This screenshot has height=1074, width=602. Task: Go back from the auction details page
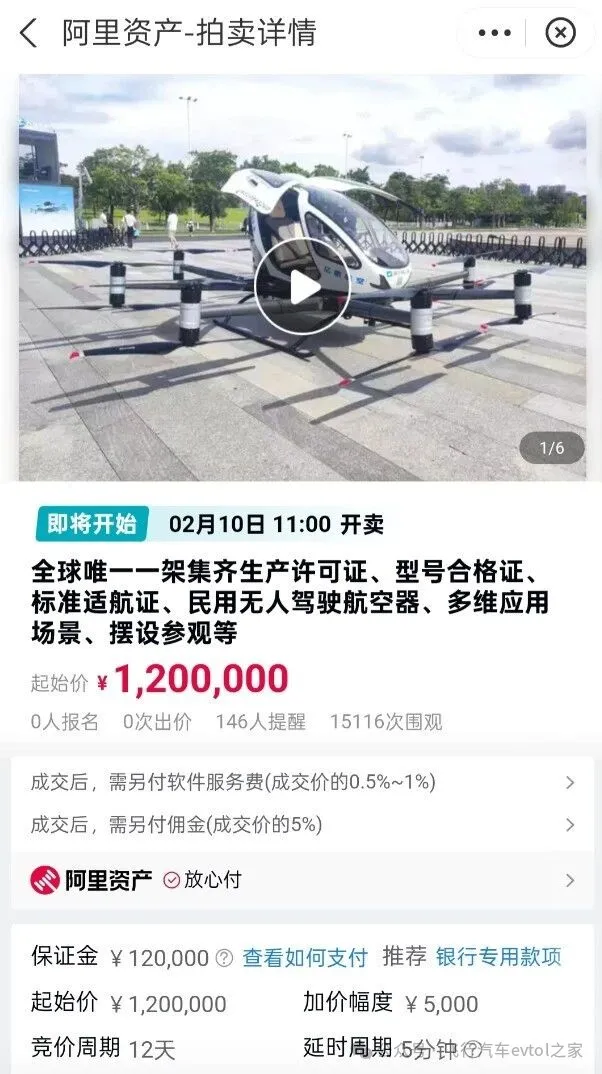[x=28, y=33]
